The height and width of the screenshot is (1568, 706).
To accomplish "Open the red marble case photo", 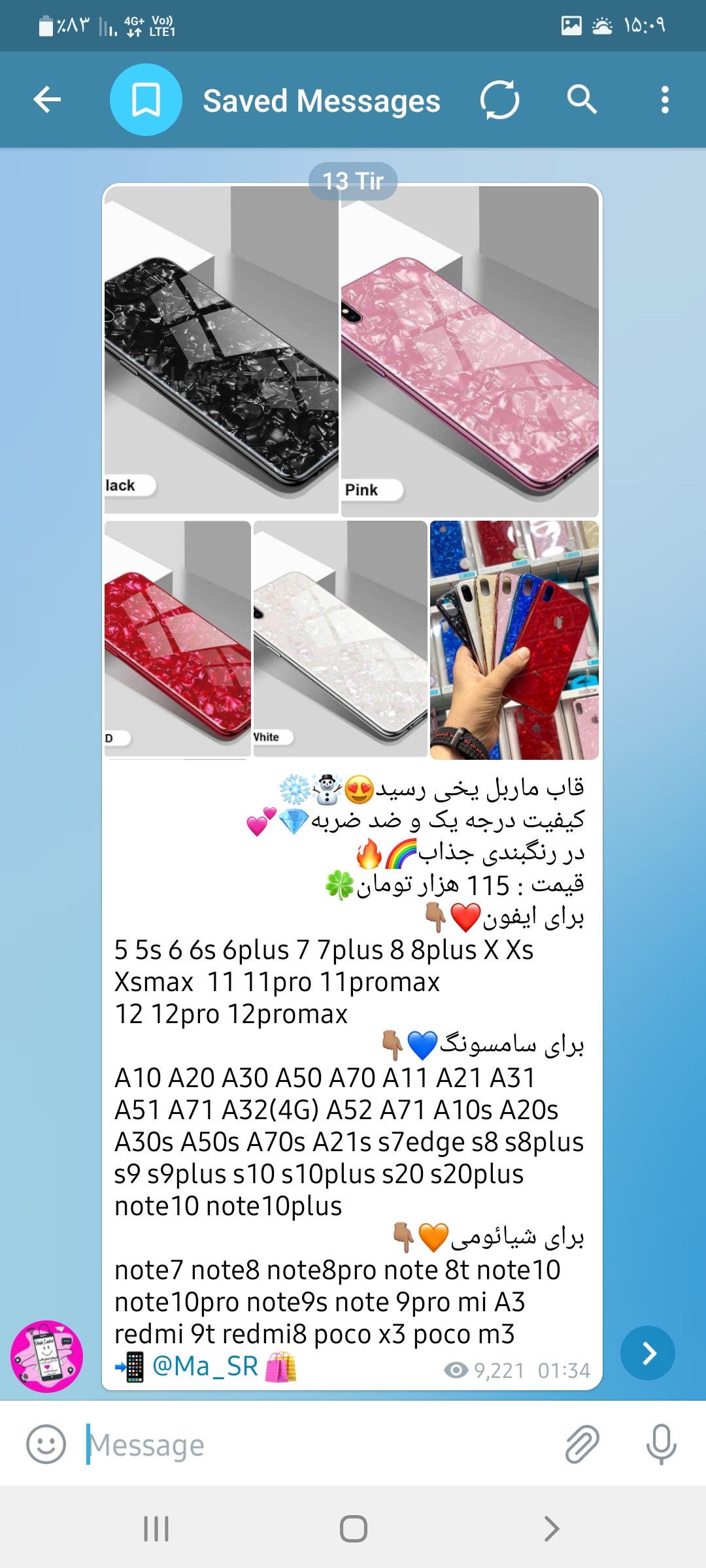I will coord(178,639).
